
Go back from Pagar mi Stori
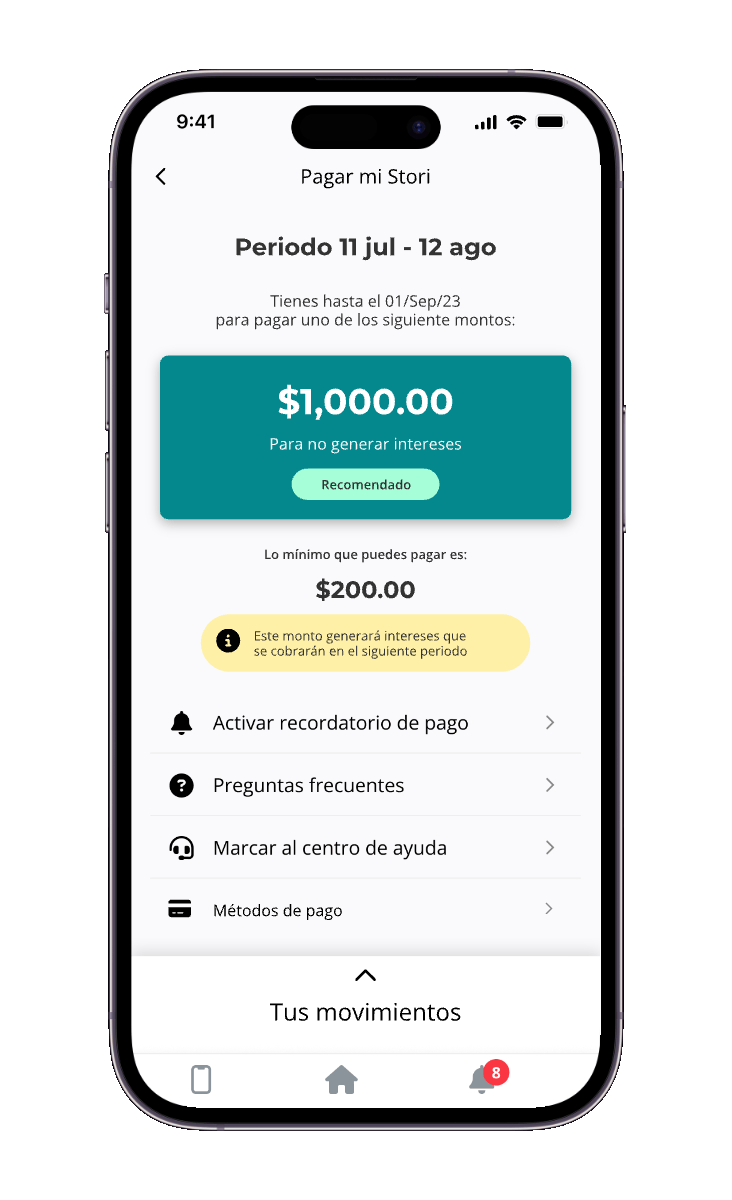(161, 177)
